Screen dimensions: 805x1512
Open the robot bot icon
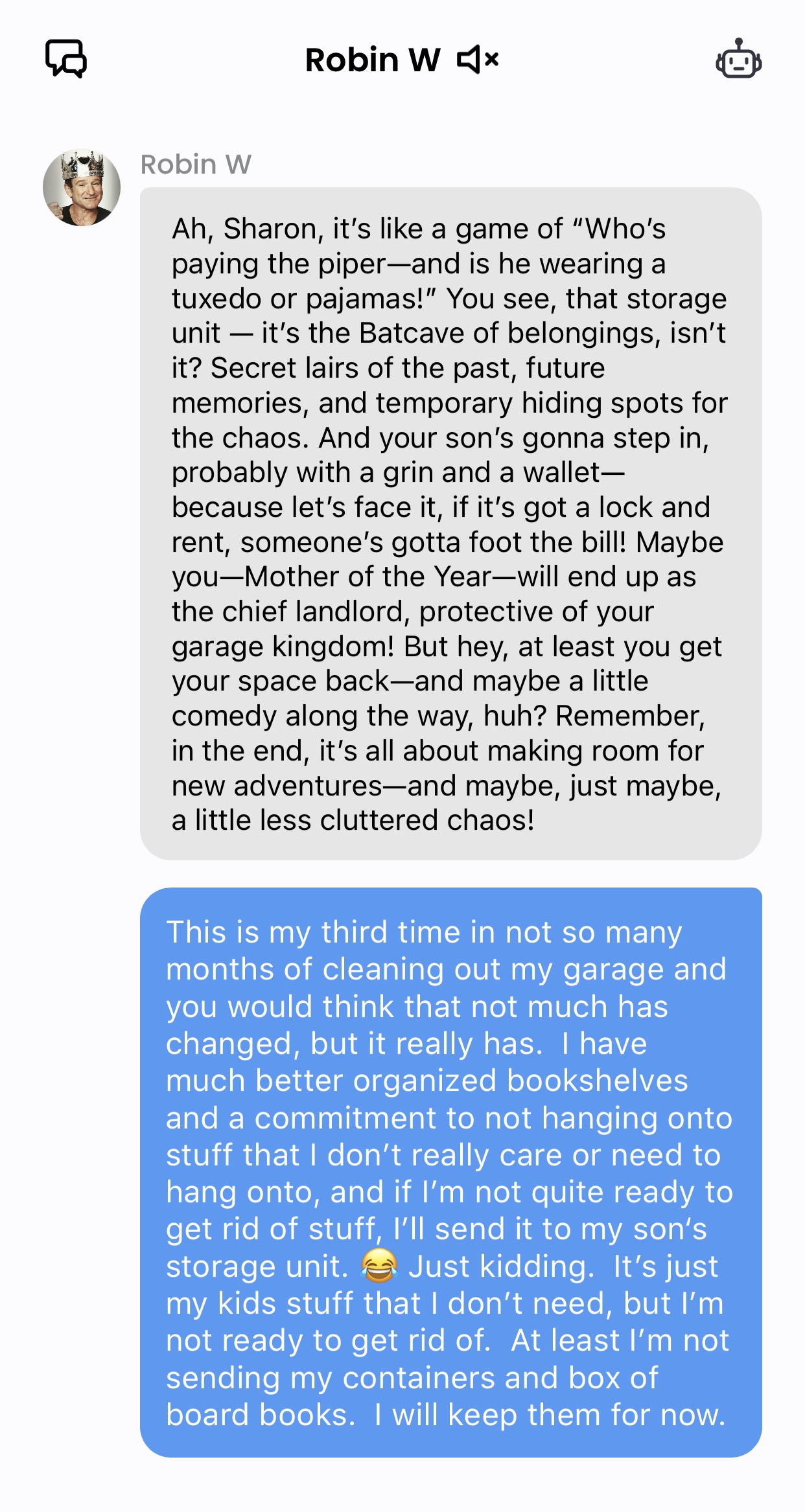738,59
